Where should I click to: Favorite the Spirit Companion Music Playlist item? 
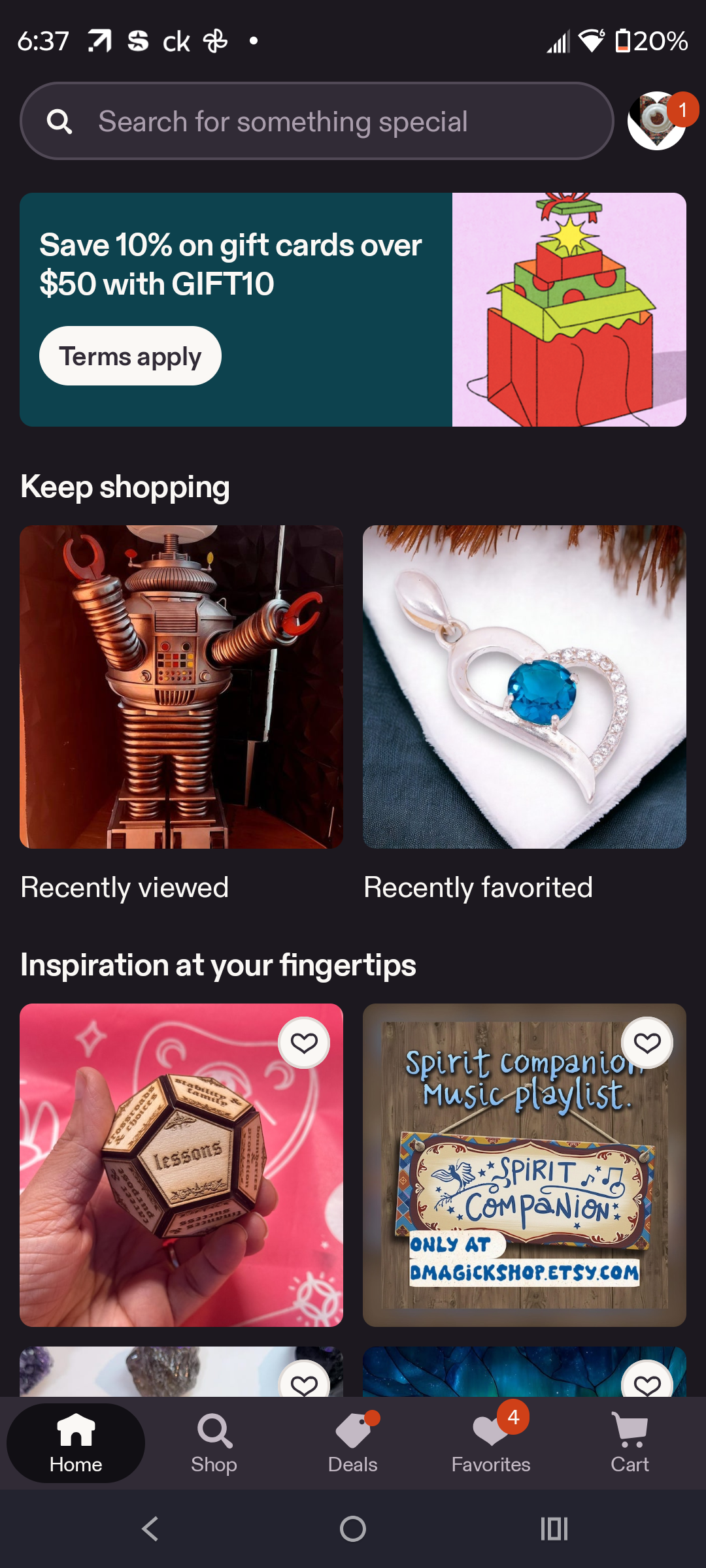[647, 1043]
